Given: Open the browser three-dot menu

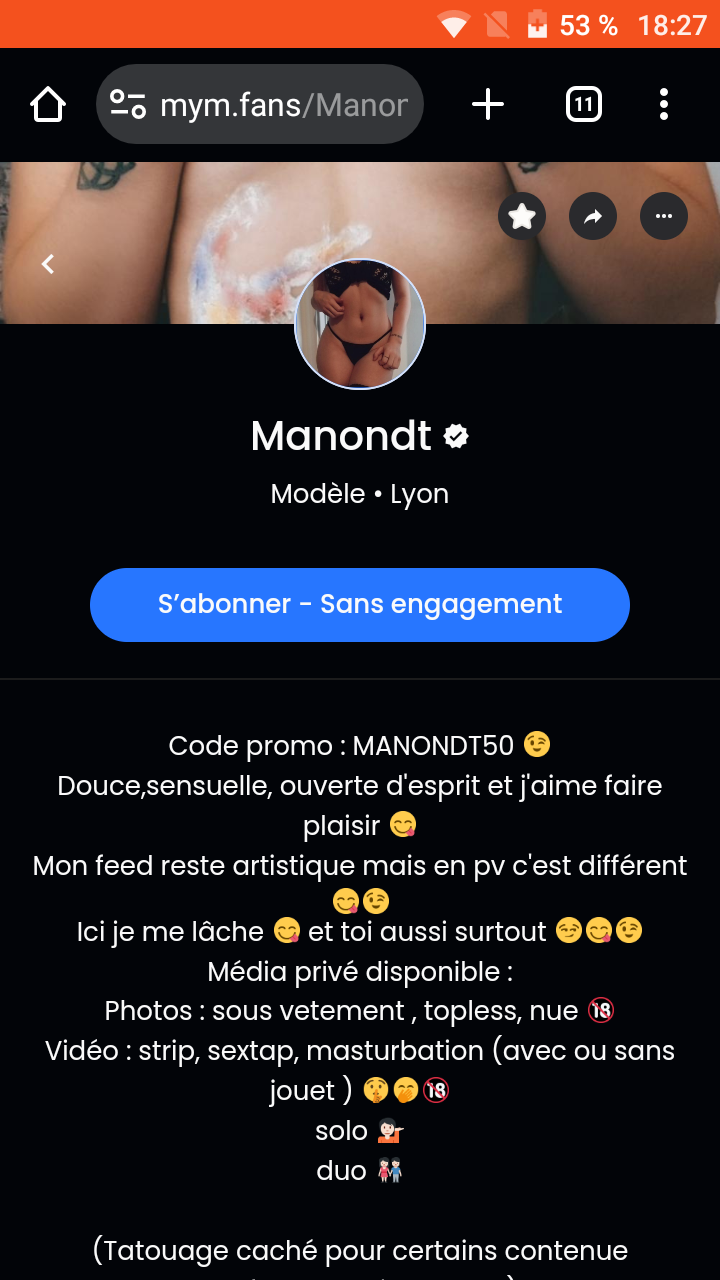Looking at the screenshot, I should point(664,104).
